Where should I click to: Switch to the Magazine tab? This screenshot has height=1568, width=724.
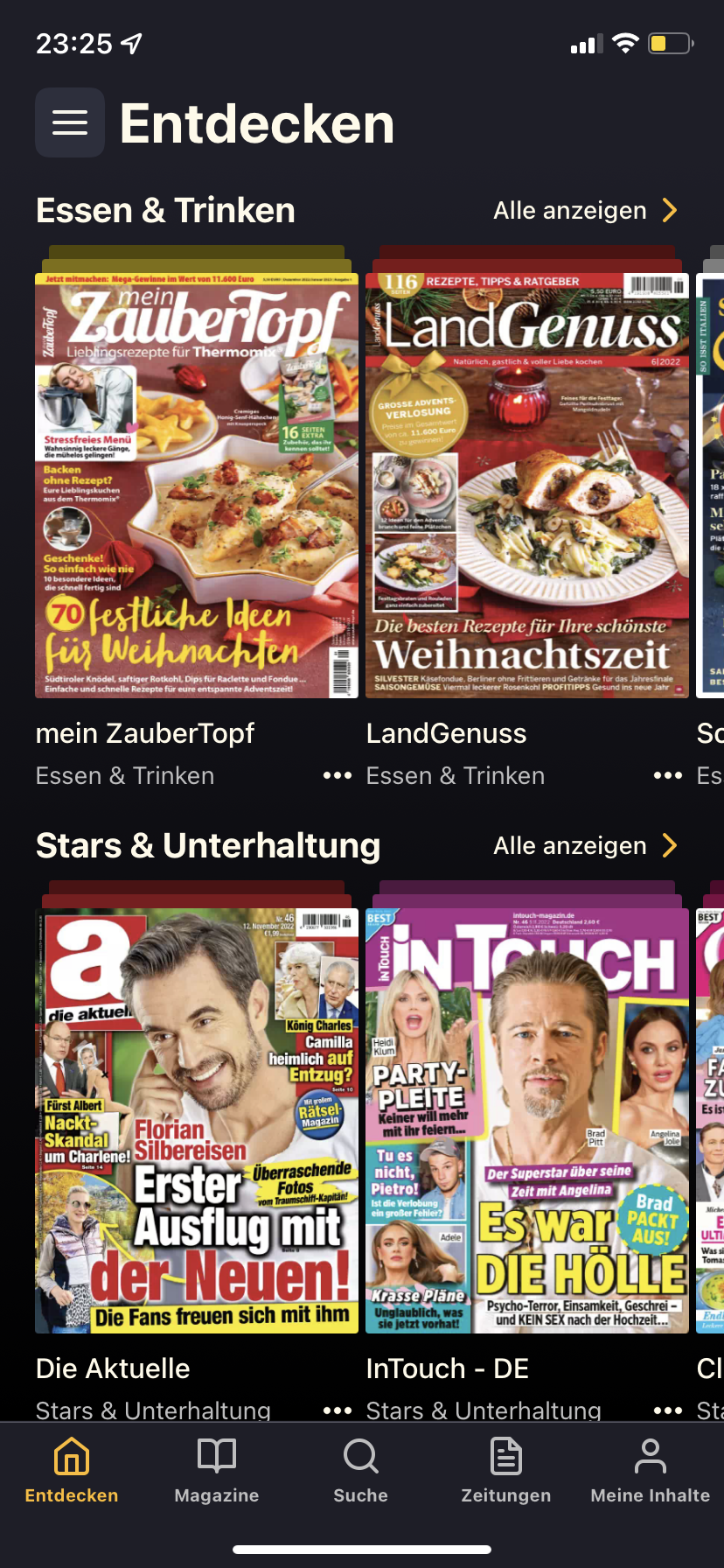point(217,1472)
